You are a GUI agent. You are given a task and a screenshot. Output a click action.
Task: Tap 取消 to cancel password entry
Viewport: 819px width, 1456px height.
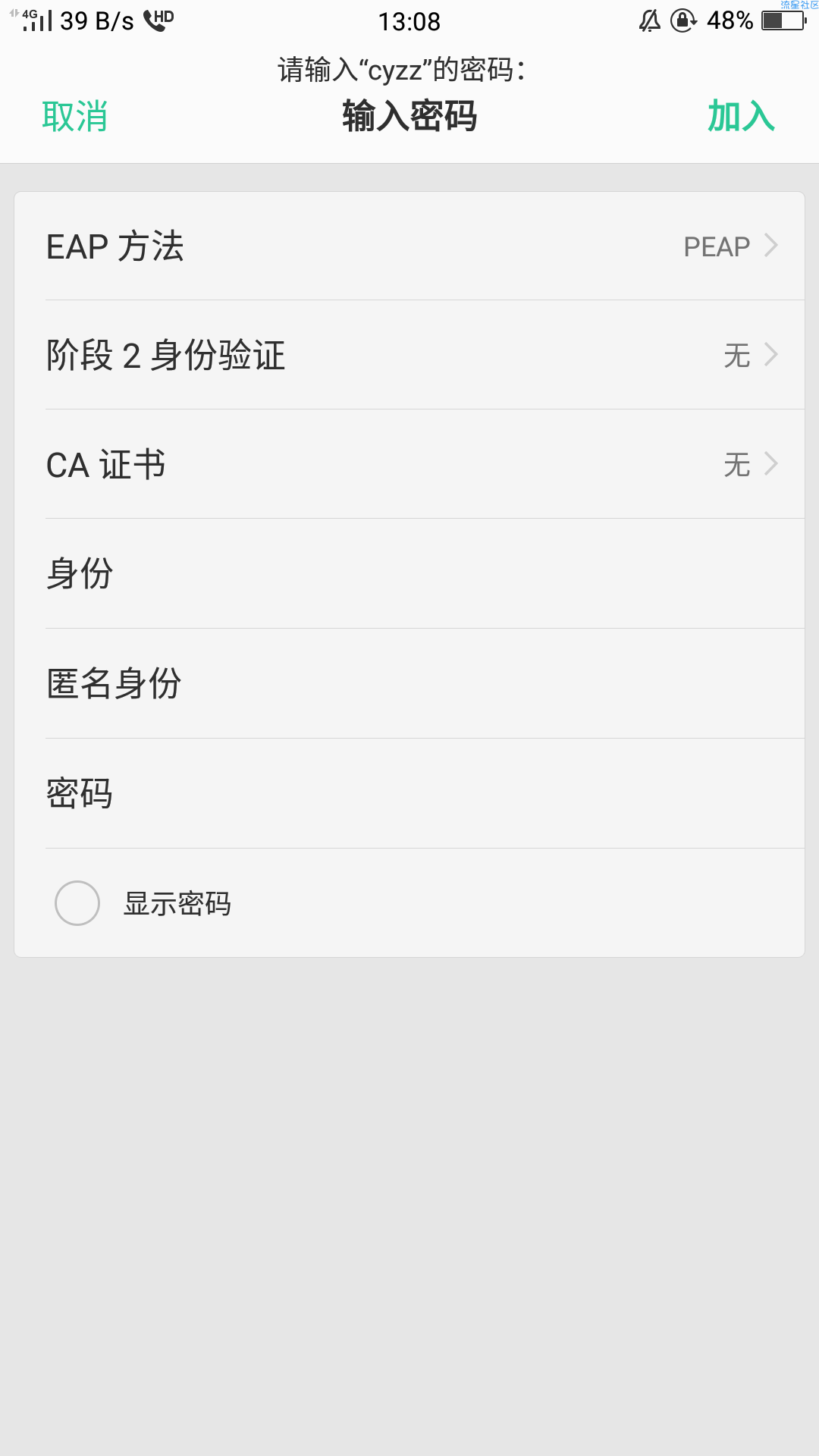pyautogui.click(x=74, y=117)
